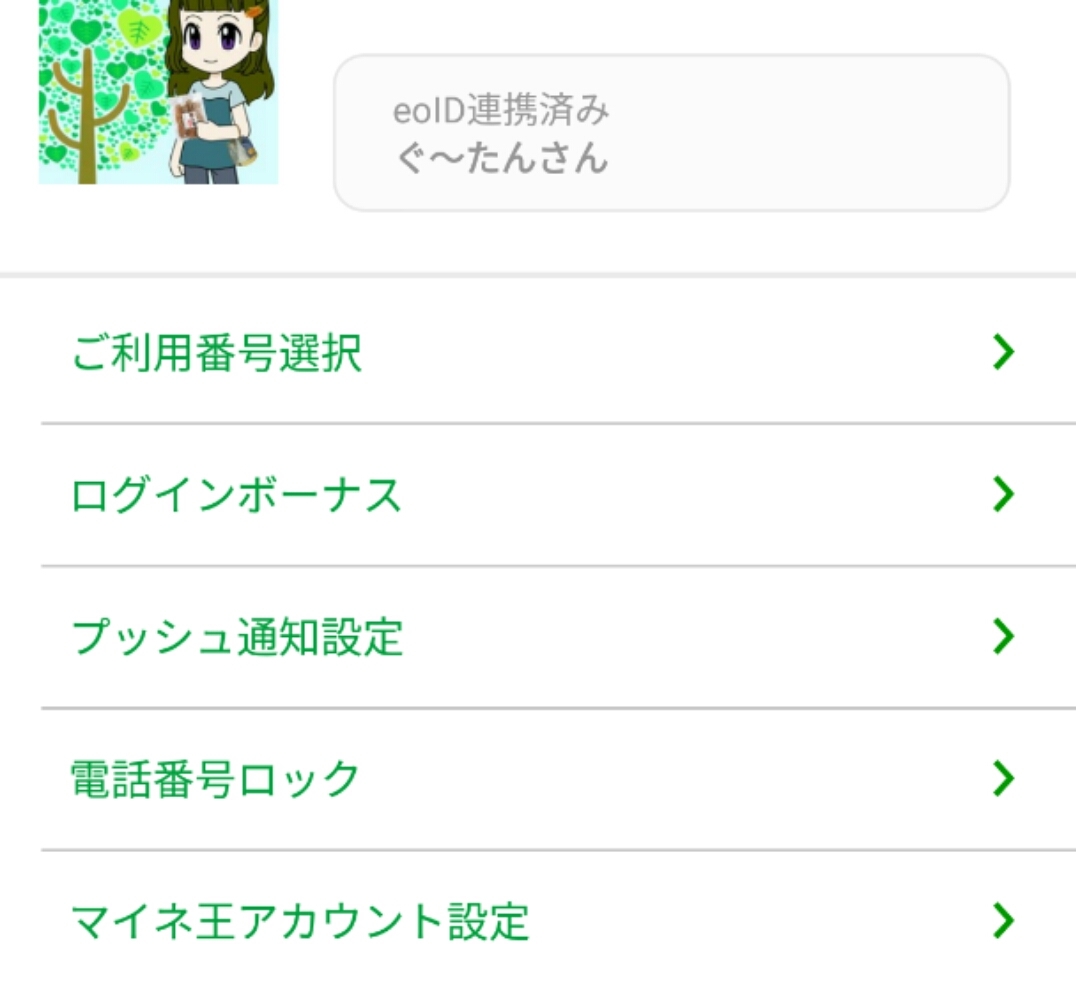The image size is (1076, 990).
Task: Open マイネ王アカウント設定 row
Action: tap(538, 921)
